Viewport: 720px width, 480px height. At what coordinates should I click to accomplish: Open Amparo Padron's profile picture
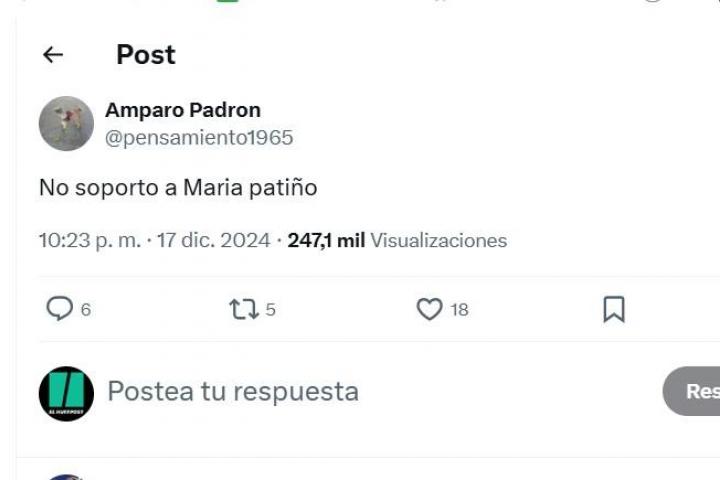pos(66,124)
